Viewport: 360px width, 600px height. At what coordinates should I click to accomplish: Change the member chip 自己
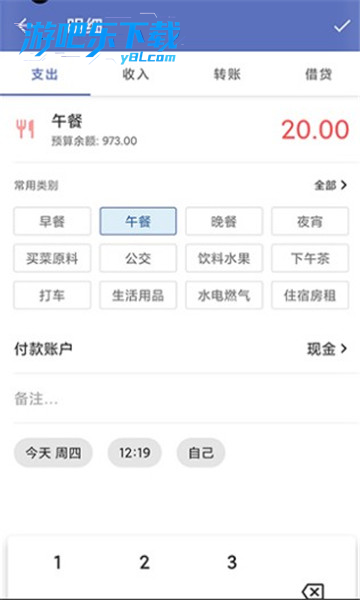[x=201, y=453]
